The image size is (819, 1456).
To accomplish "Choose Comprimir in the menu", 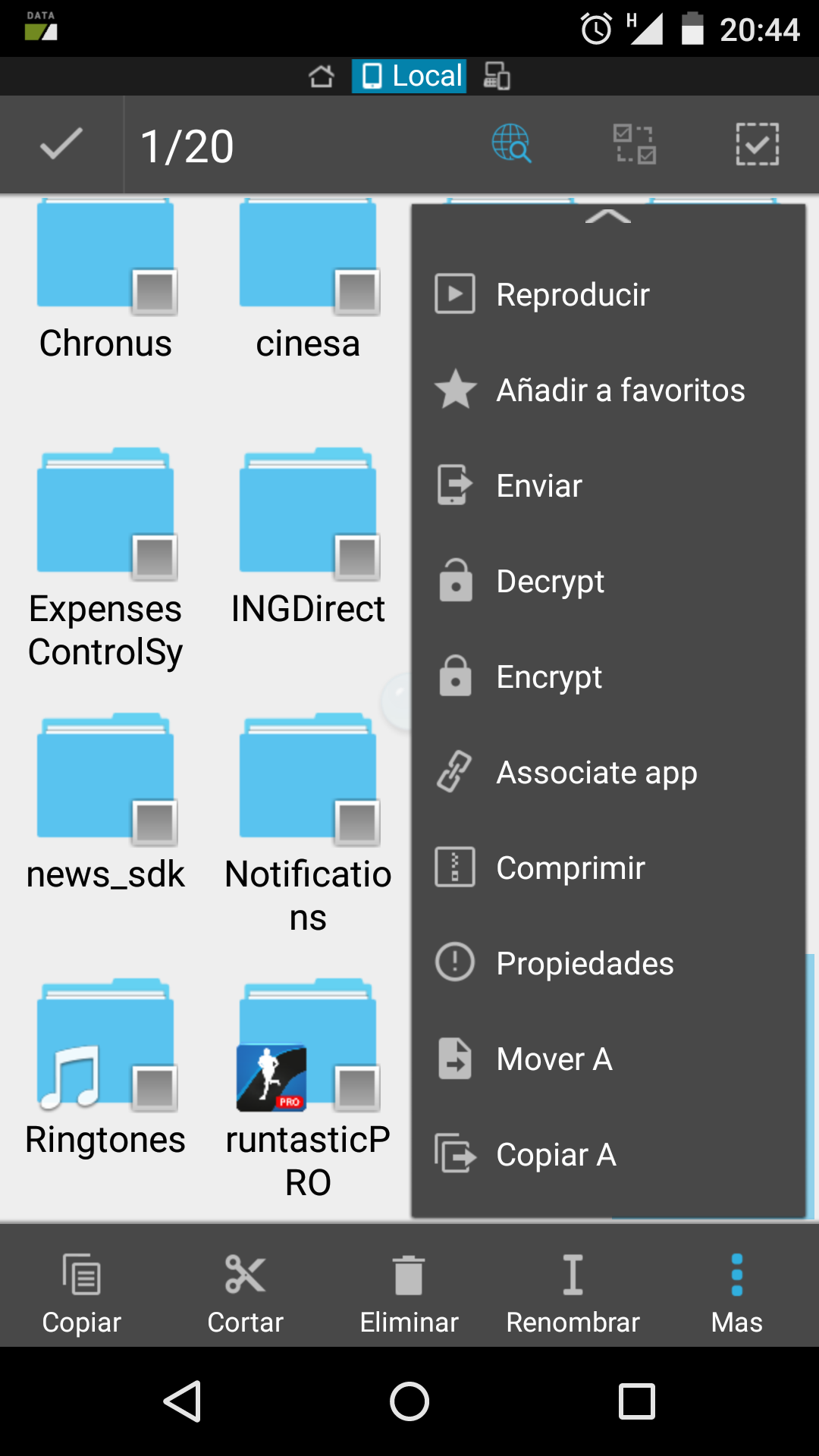I will 570,868.
